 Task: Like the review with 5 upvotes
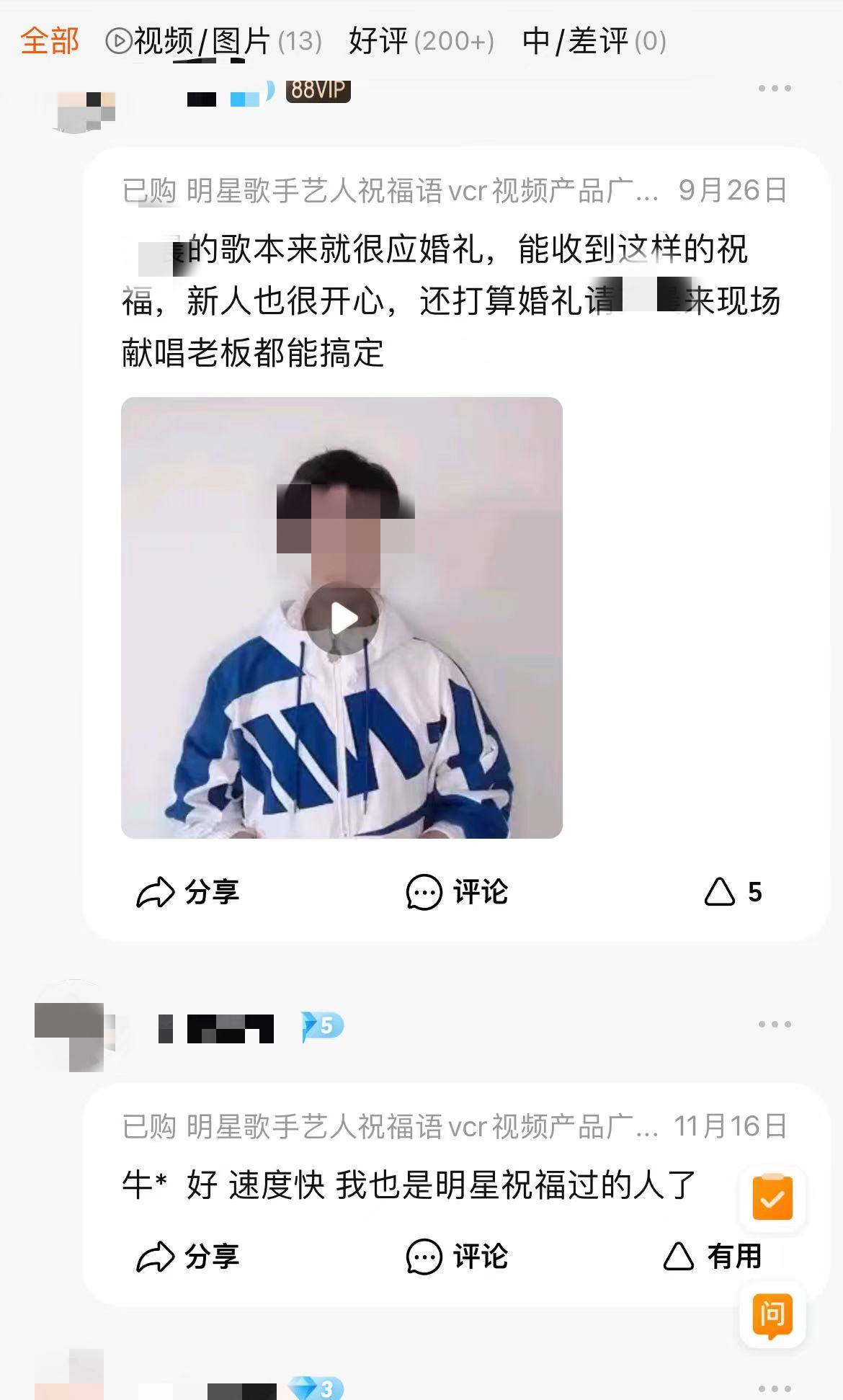(733, 892)
